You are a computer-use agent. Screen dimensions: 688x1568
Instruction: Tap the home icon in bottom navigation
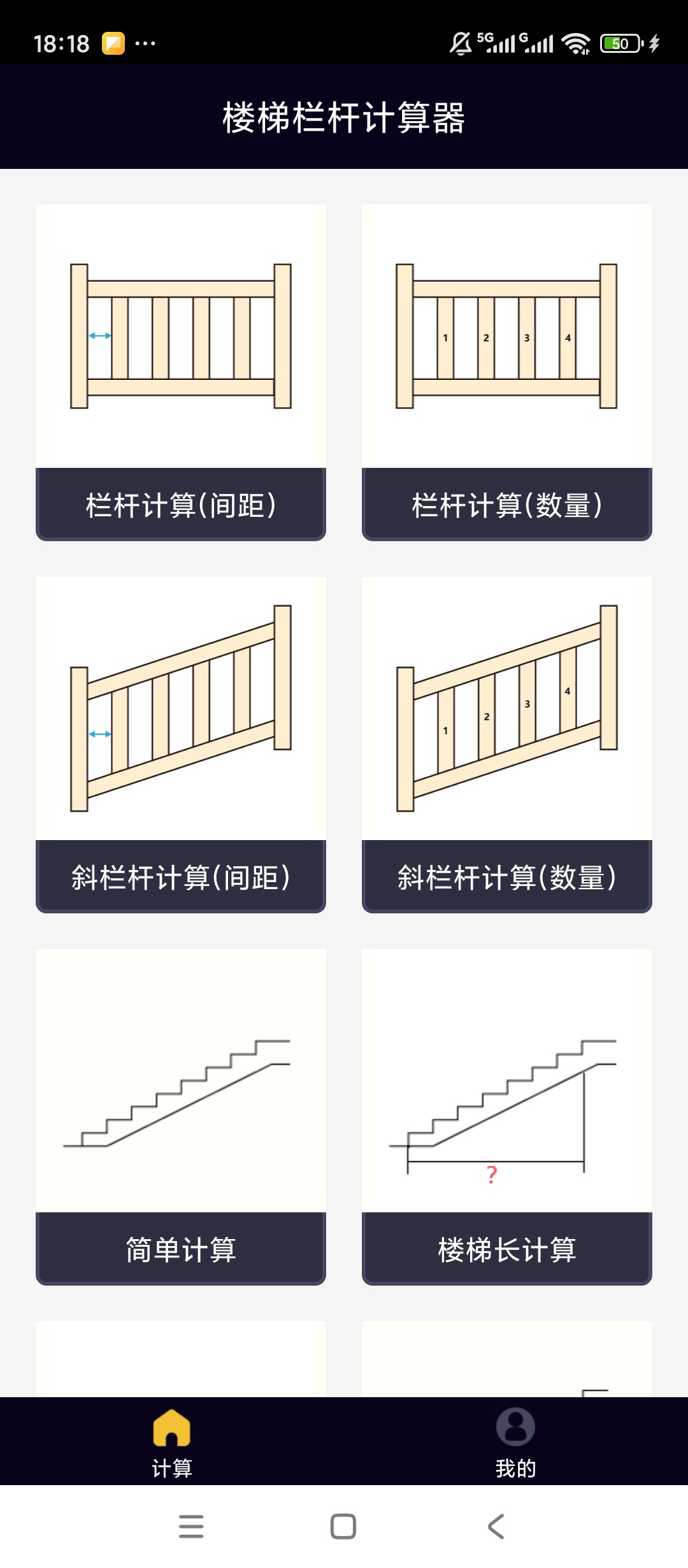coord(172,1428)
